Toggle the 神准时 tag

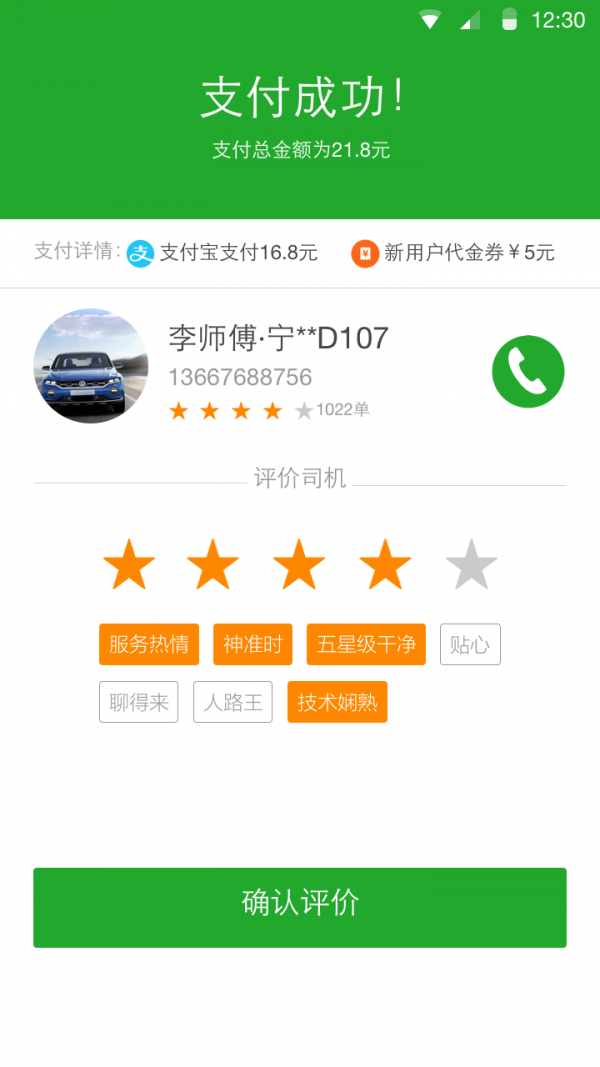(253, 645)
